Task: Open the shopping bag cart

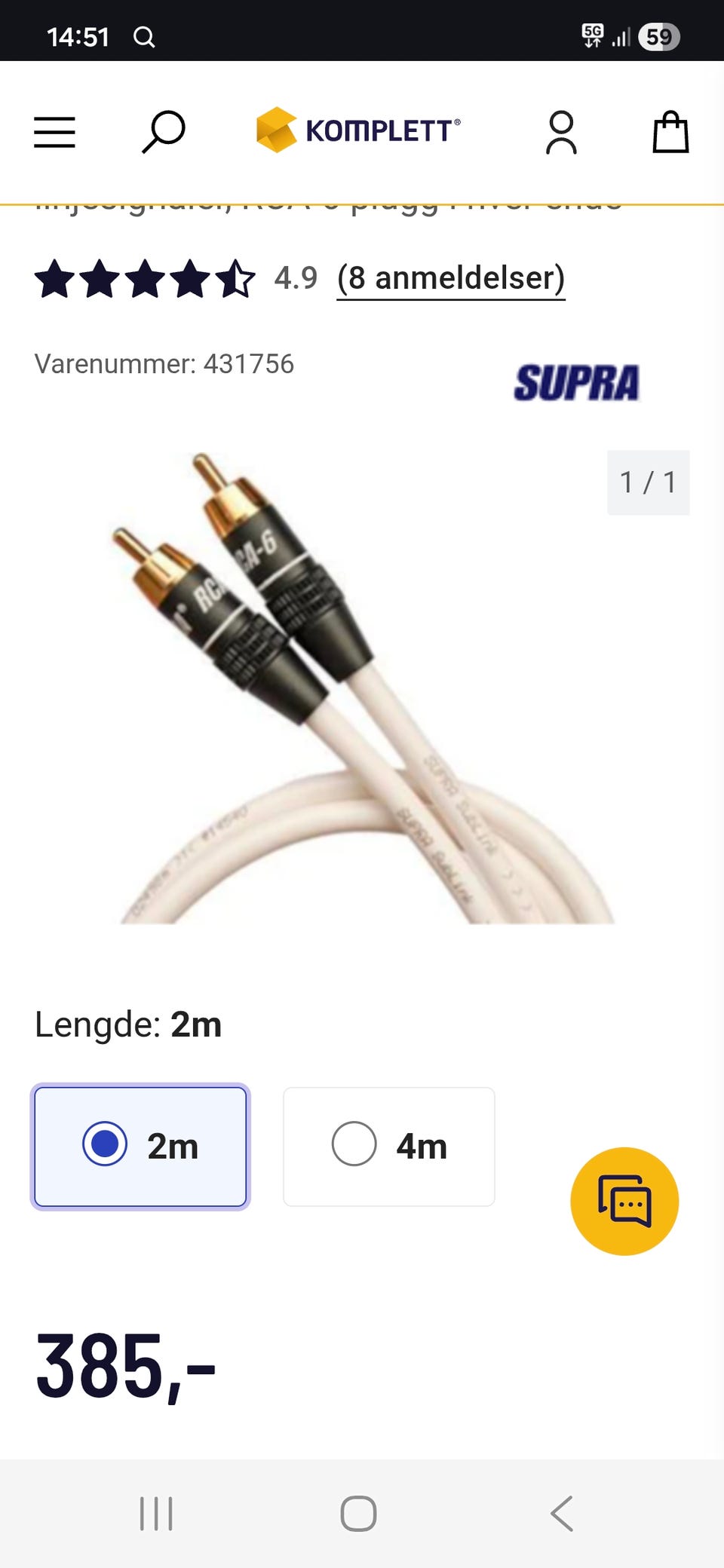Action: point(670,133)
